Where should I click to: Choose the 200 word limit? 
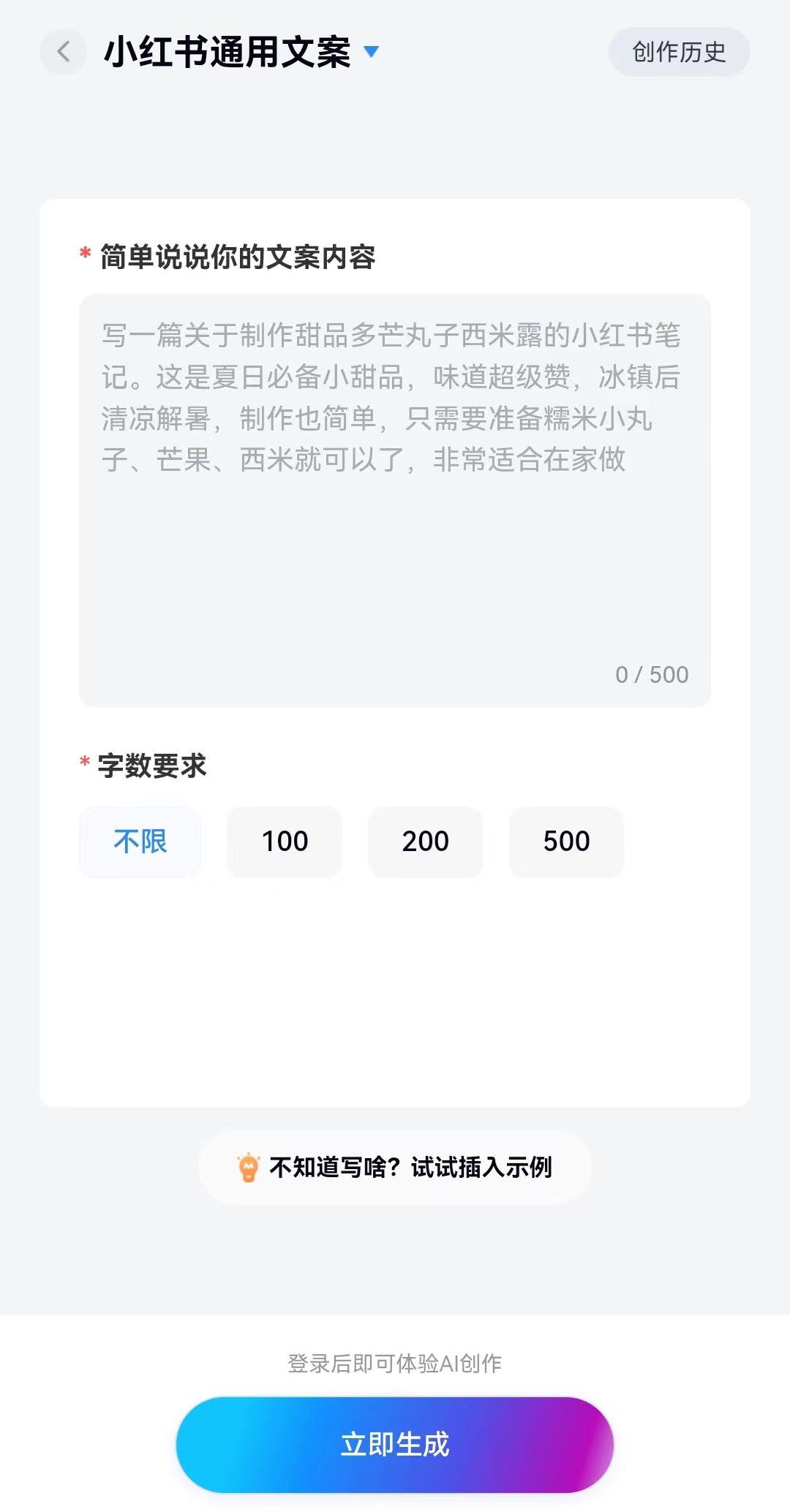[425, 842]
